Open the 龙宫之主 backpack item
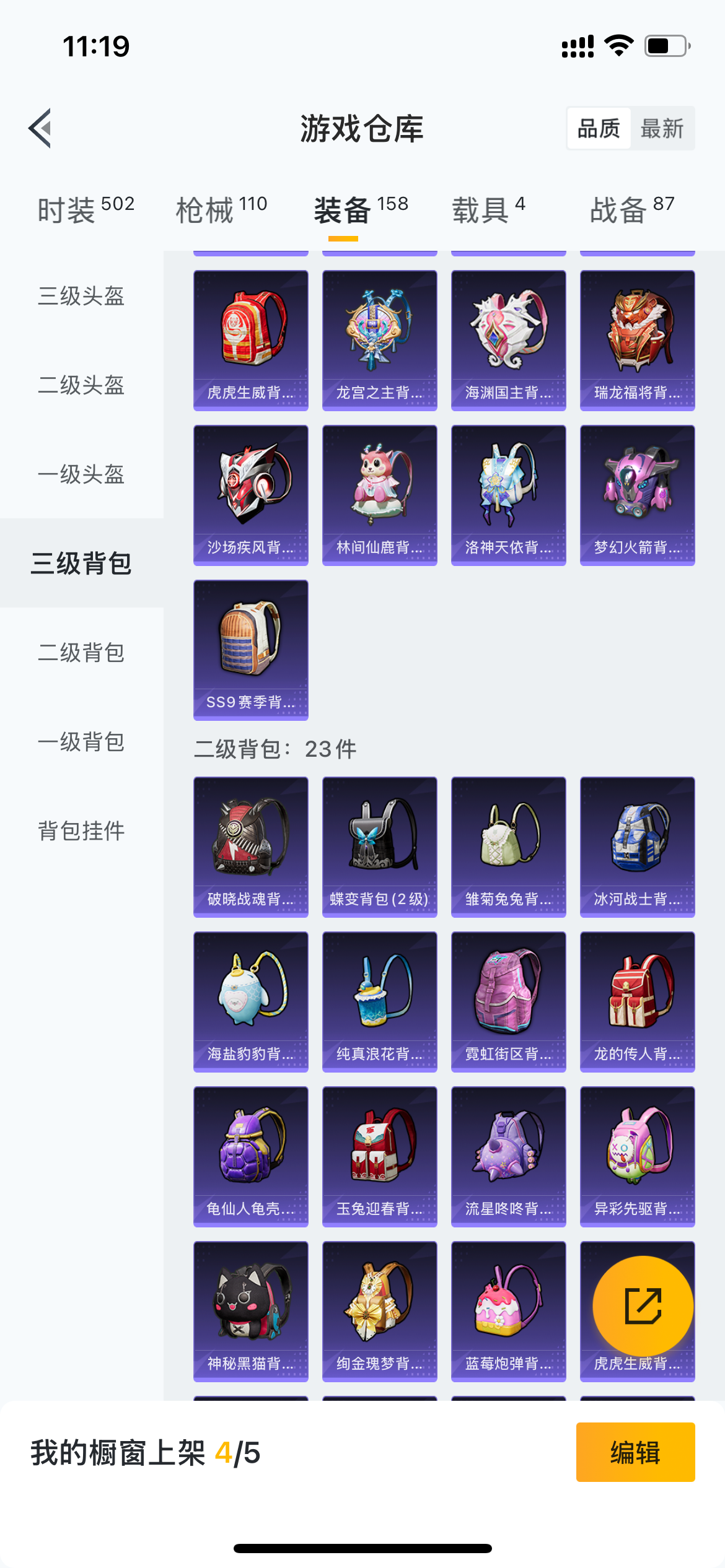 tap(380, 341)
